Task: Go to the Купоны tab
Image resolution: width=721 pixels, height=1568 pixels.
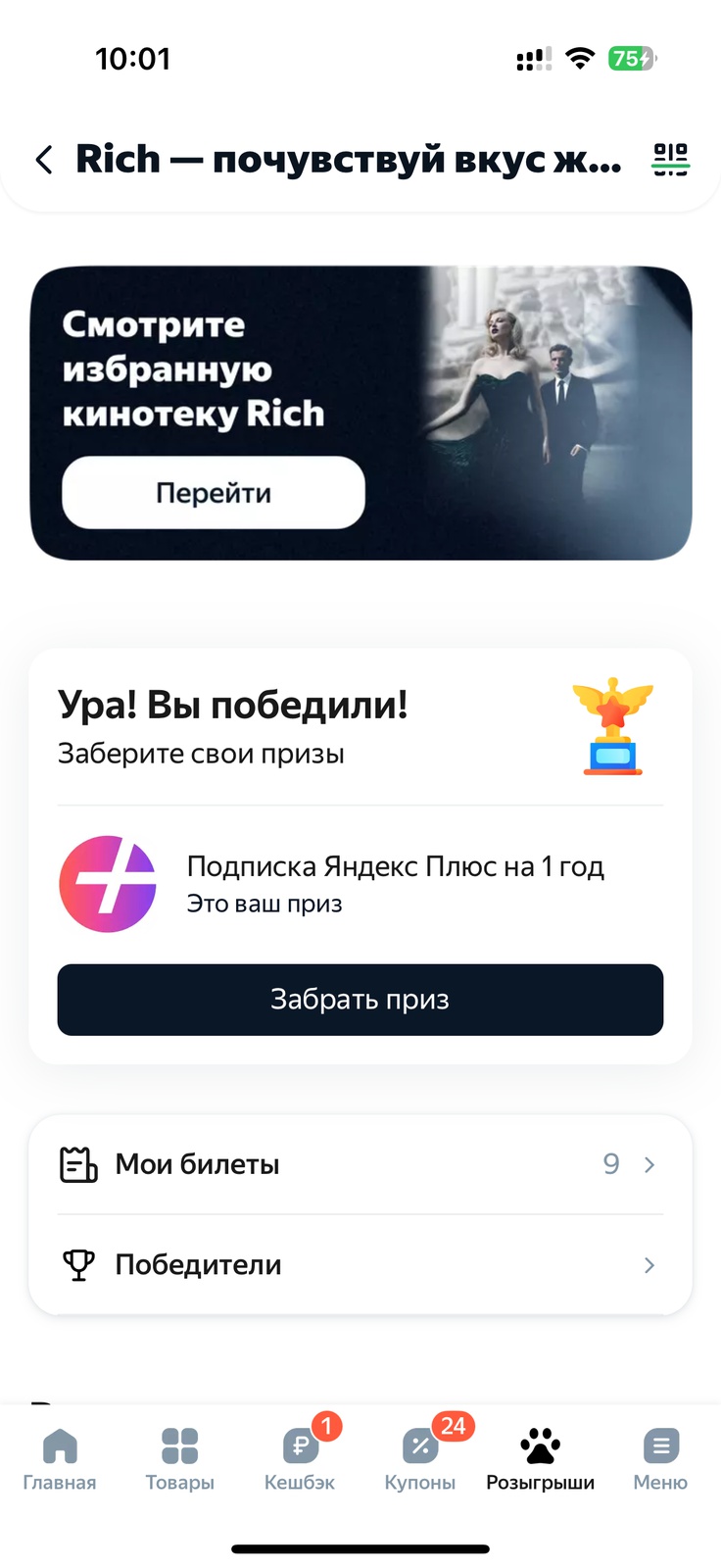Action: click(x=420, y=1458)
